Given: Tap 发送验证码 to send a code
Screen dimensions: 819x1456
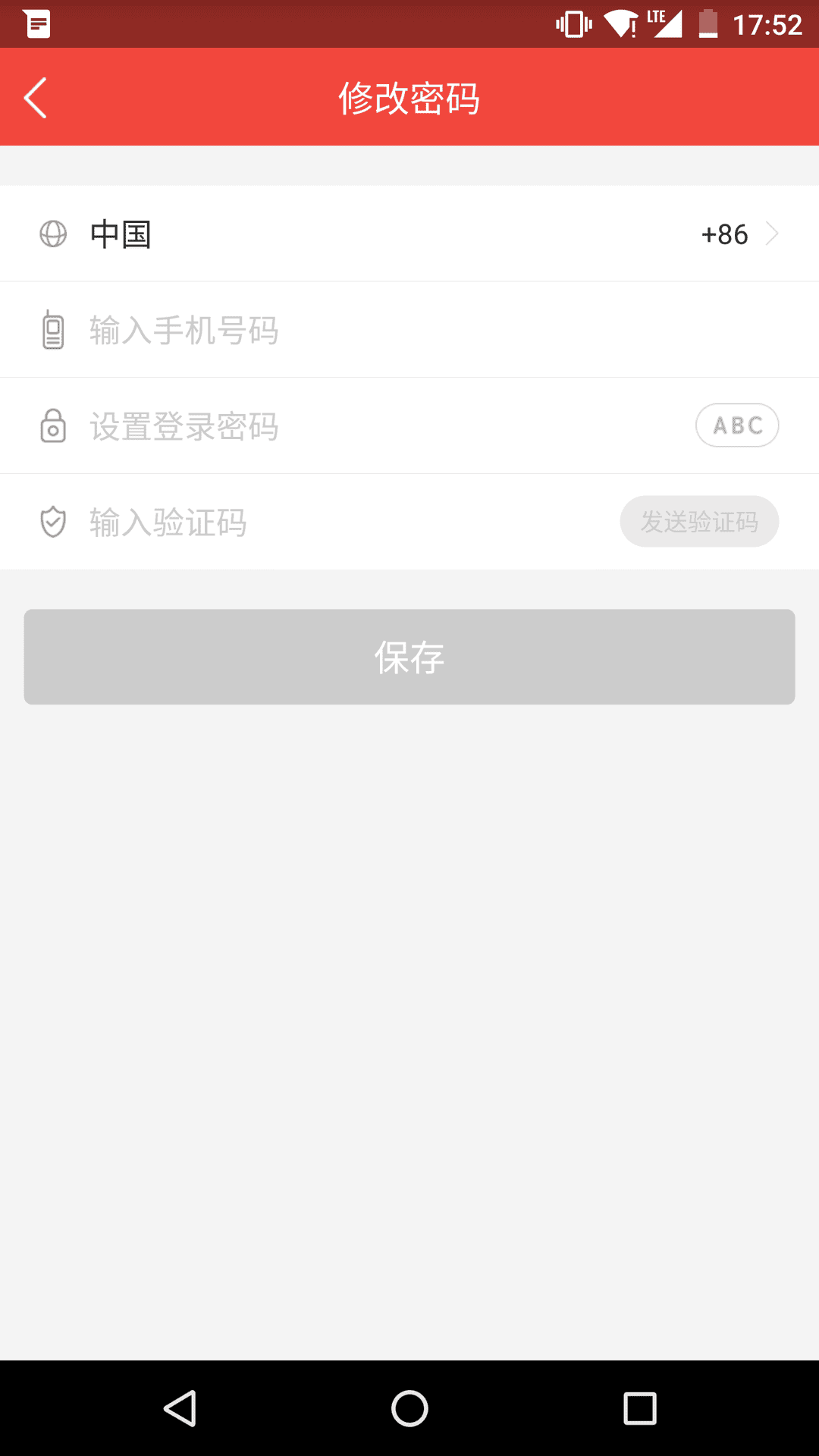Looking at the screenshot, I should (x=699, y=522).
